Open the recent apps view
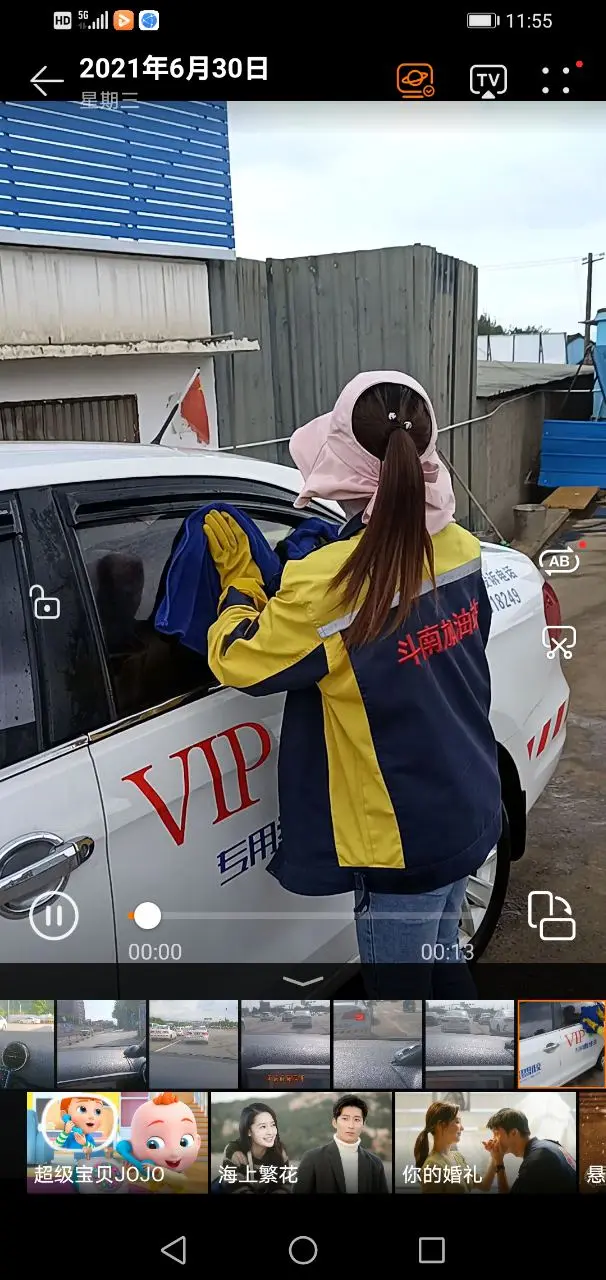Image resolution: width=606 pixels, height=1280 pixels. point(431,1249)
